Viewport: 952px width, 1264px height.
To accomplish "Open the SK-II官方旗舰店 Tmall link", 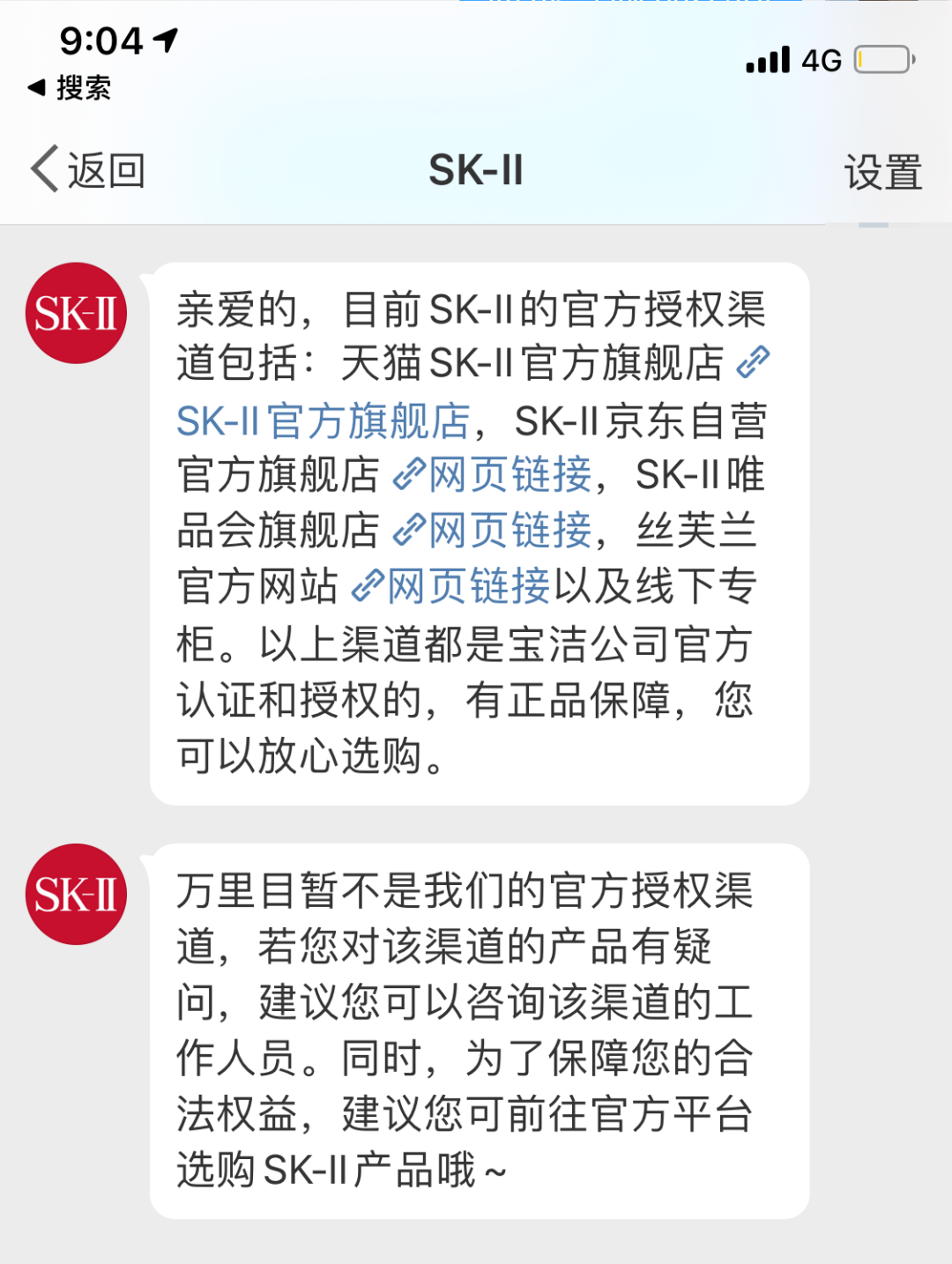I will [324, 421].
